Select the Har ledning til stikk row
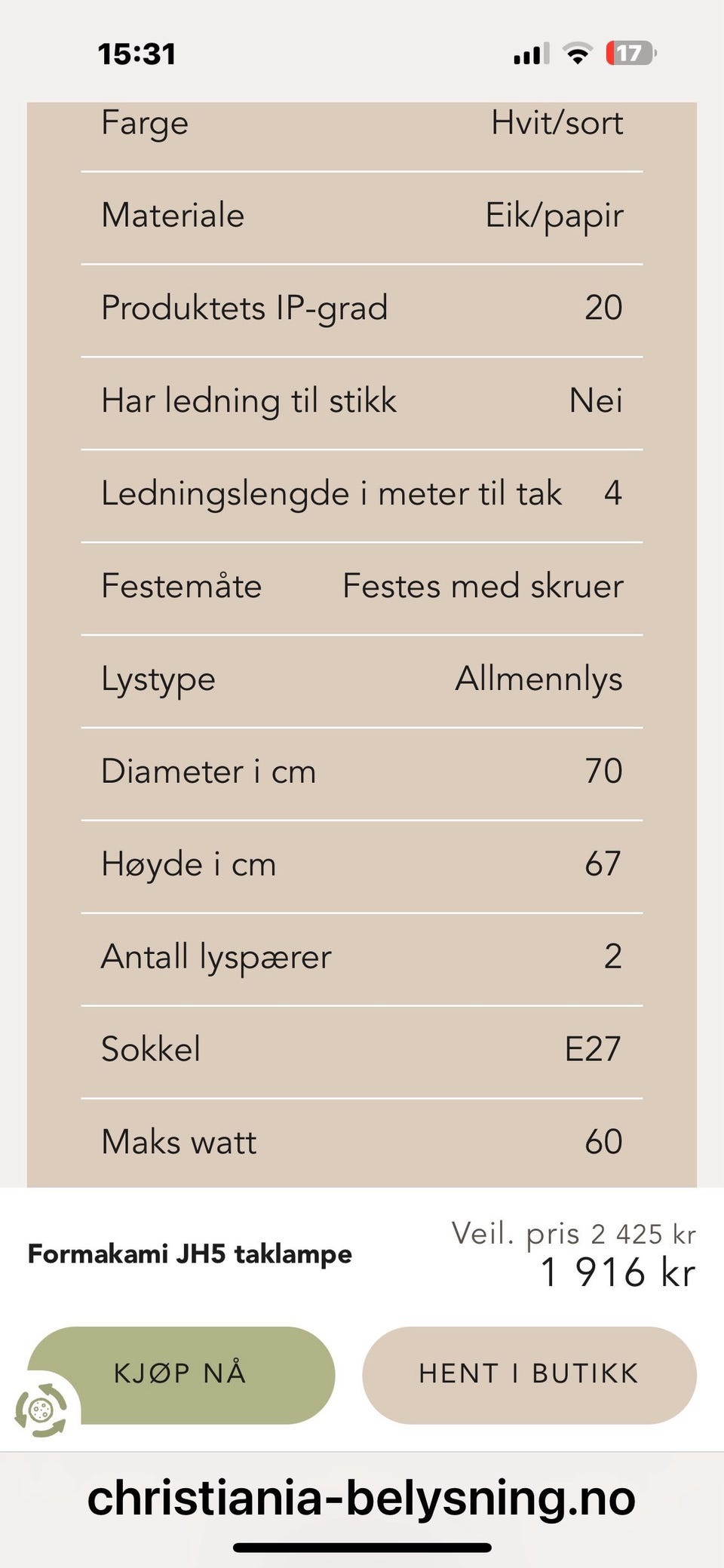Image resolution: width=724 pixels, height=1568 pixels. (362, 400)
